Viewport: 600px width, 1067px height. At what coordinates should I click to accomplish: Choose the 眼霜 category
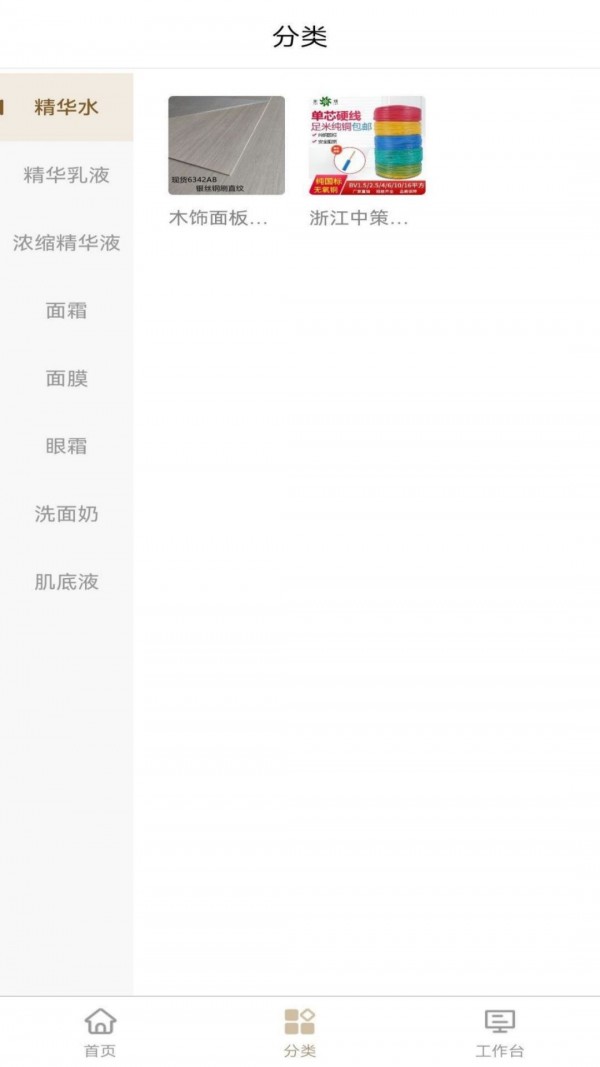coord(66,446)
